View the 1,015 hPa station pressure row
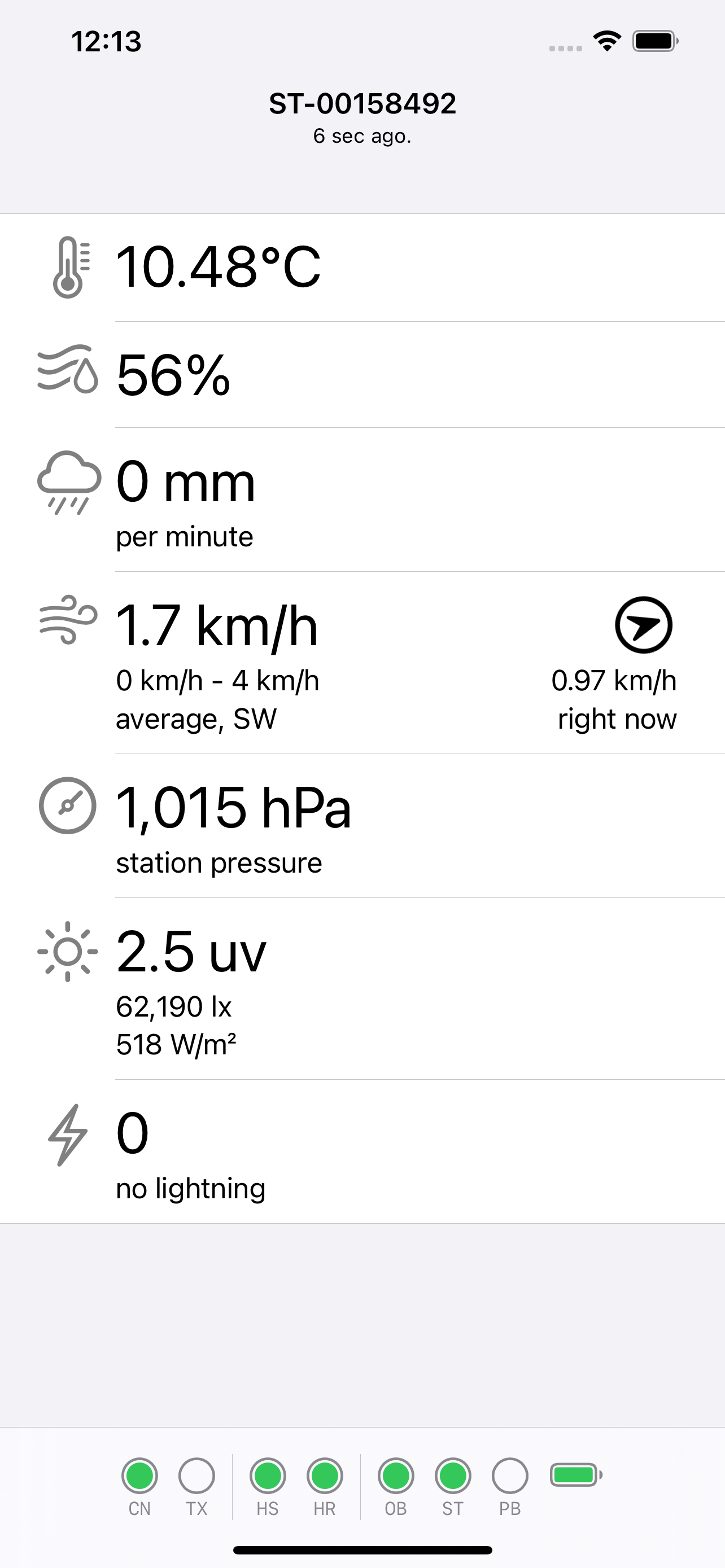 coord(362,826)
